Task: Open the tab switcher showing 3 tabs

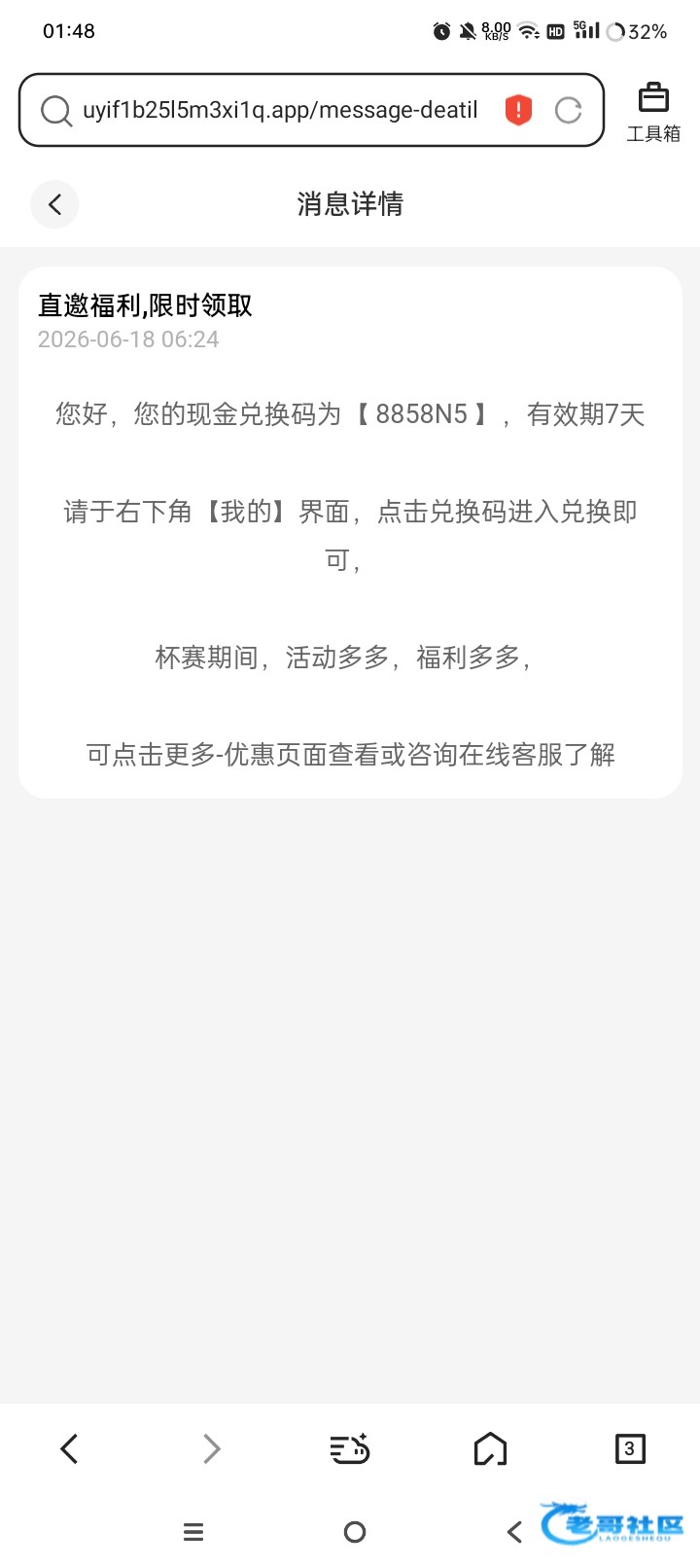Action: [630, 1448]
